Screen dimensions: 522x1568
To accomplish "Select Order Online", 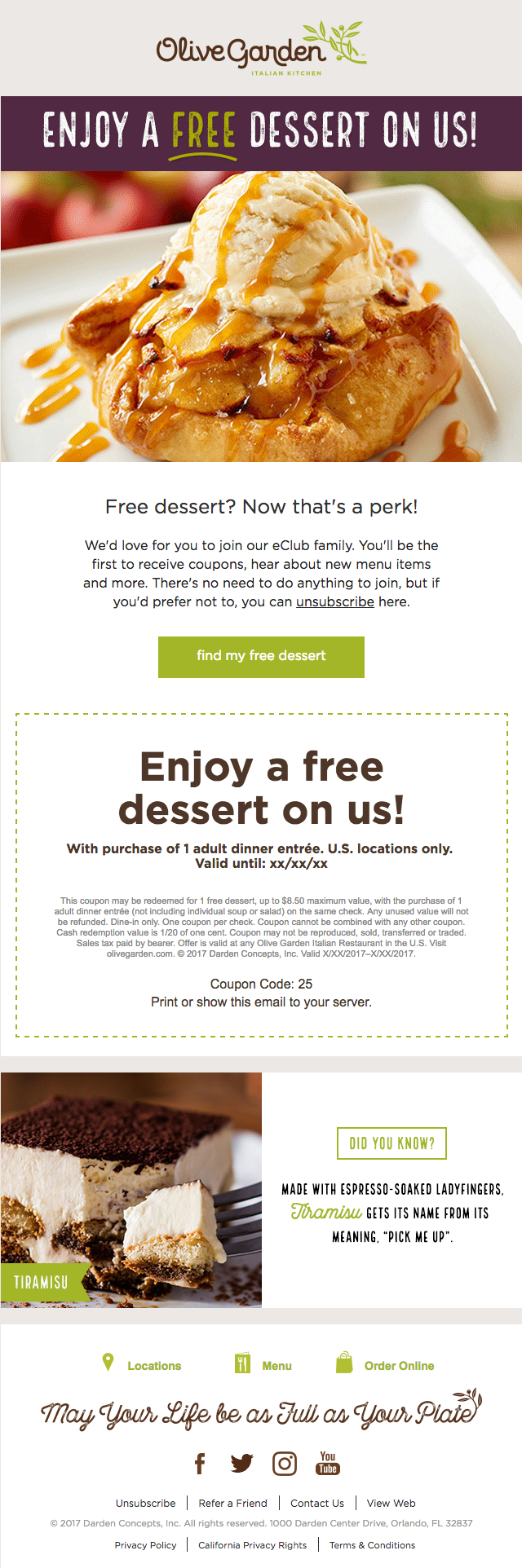I will click(398, 1366).
